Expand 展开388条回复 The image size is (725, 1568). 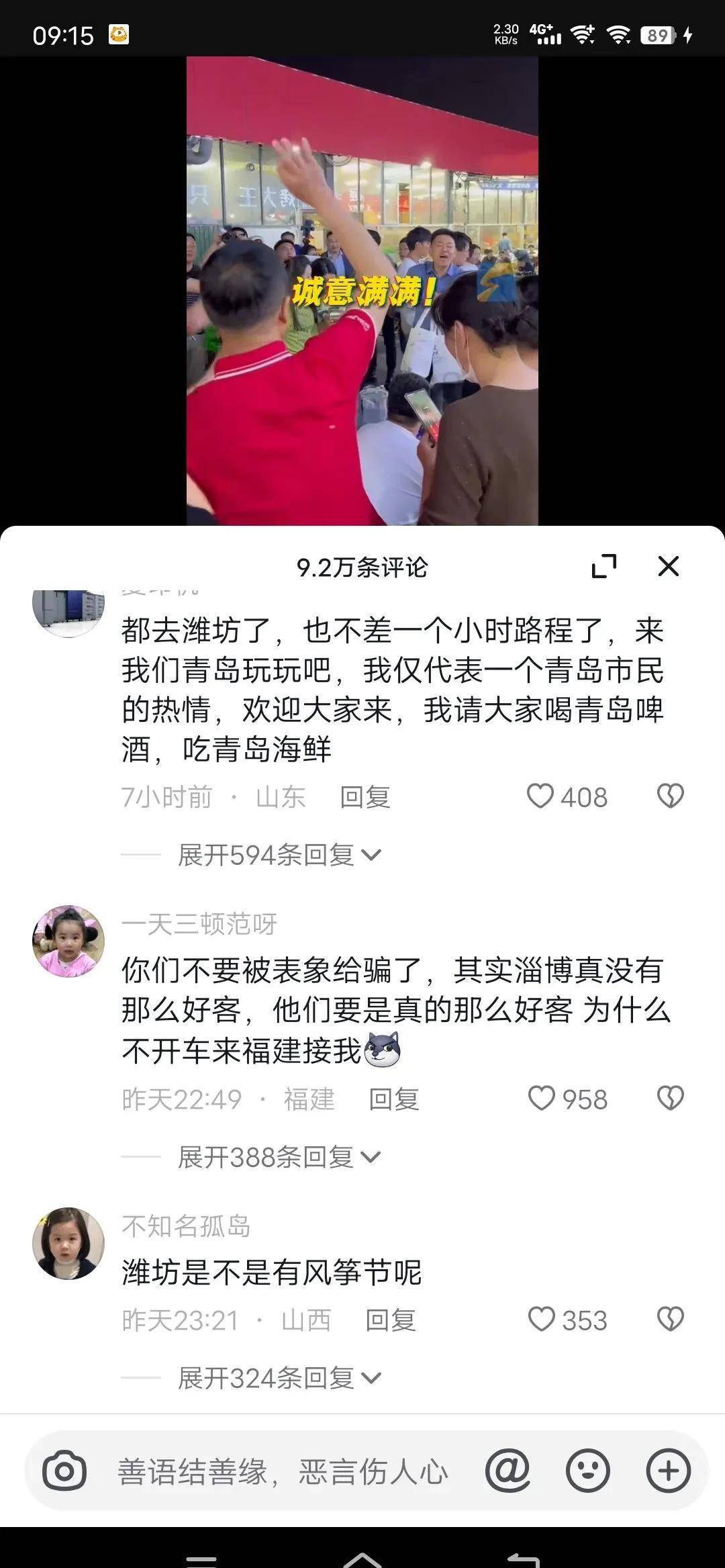pyautogui.click(x=278, y=1157)
